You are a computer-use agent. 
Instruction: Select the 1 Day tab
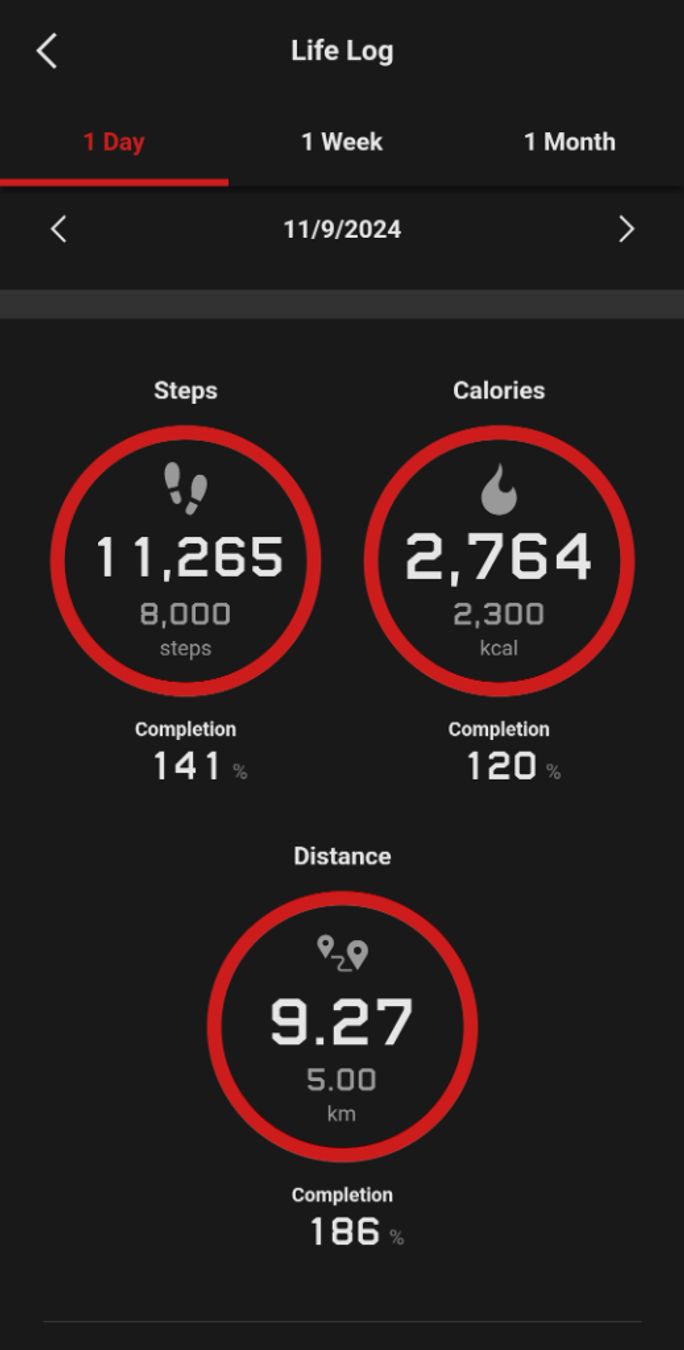click(114, 142)
